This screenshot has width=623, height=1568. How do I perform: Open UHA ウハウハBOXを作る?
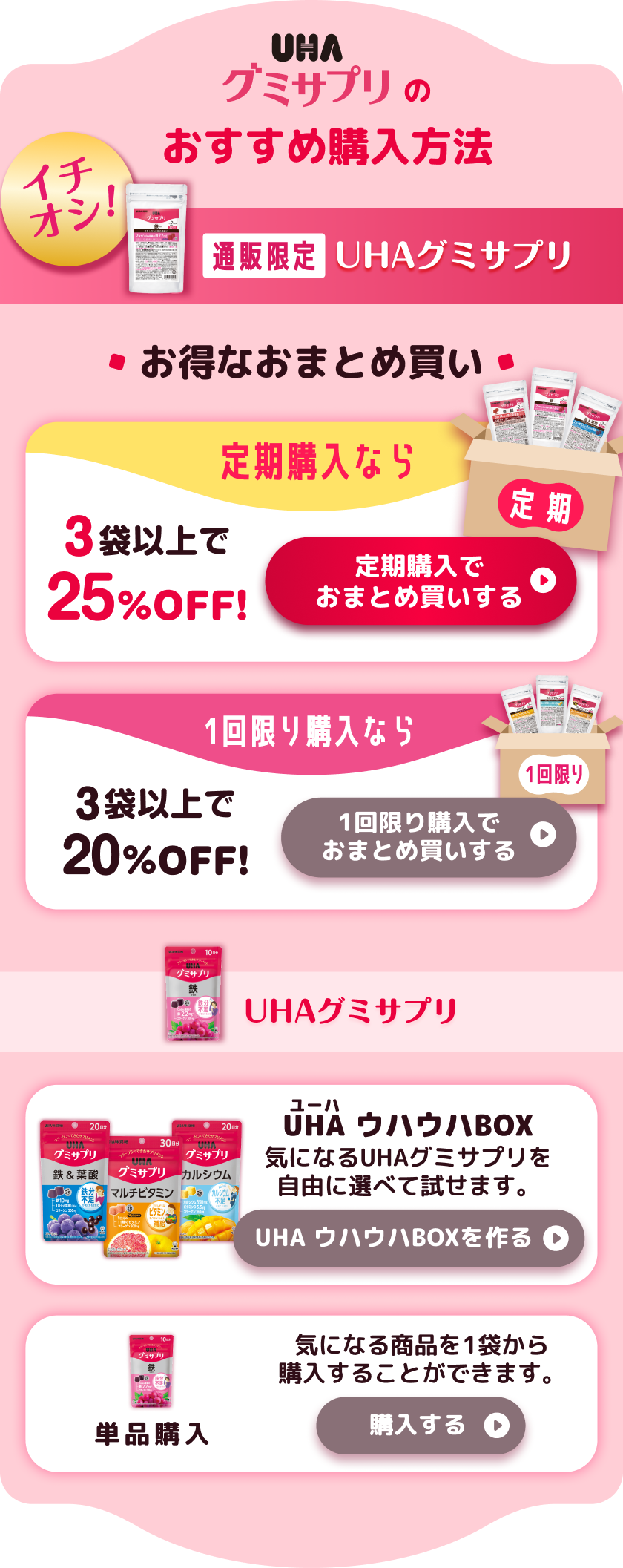coord(409,1237)
